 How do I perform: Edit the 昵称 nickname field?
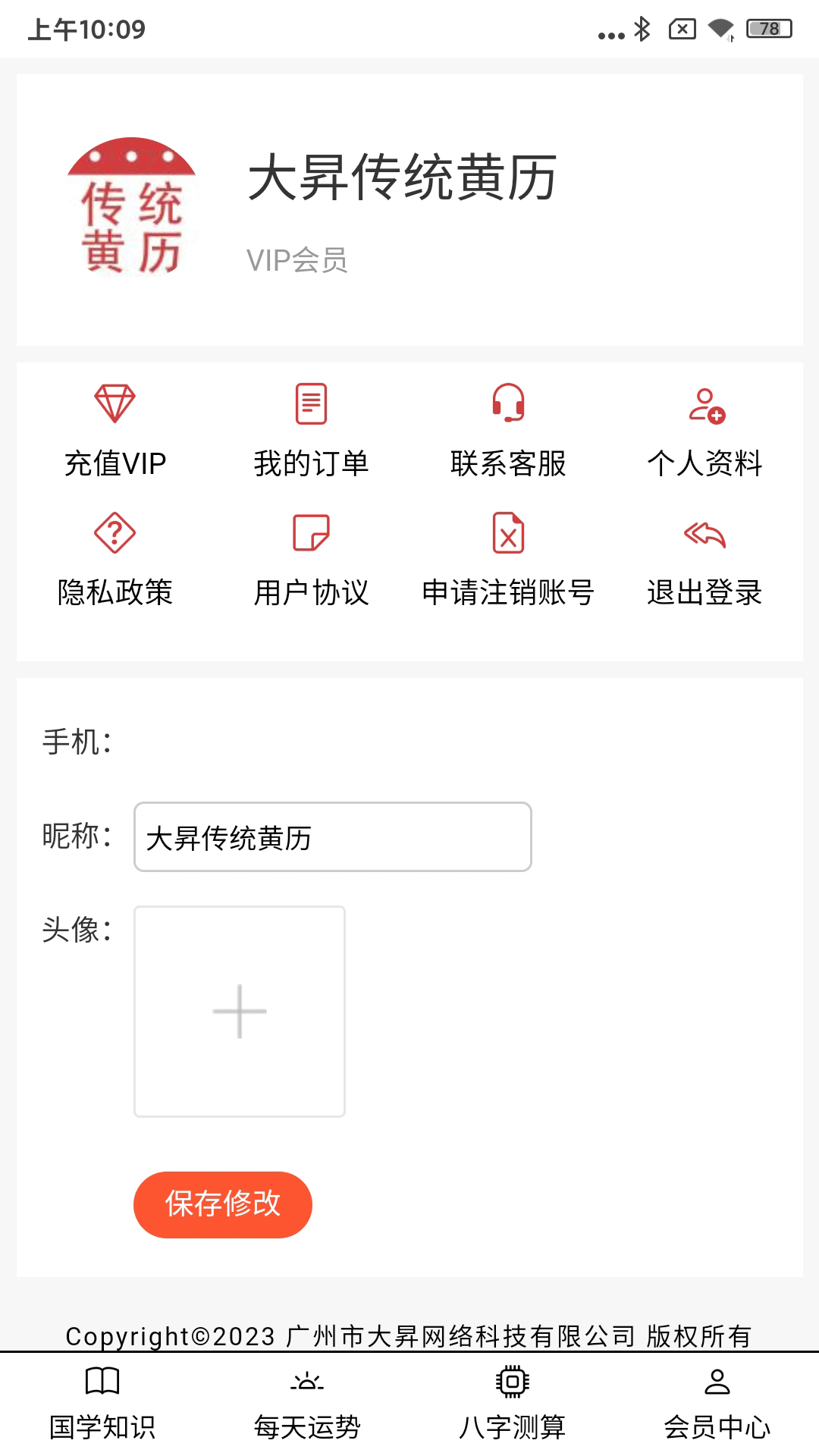point(332,837)
